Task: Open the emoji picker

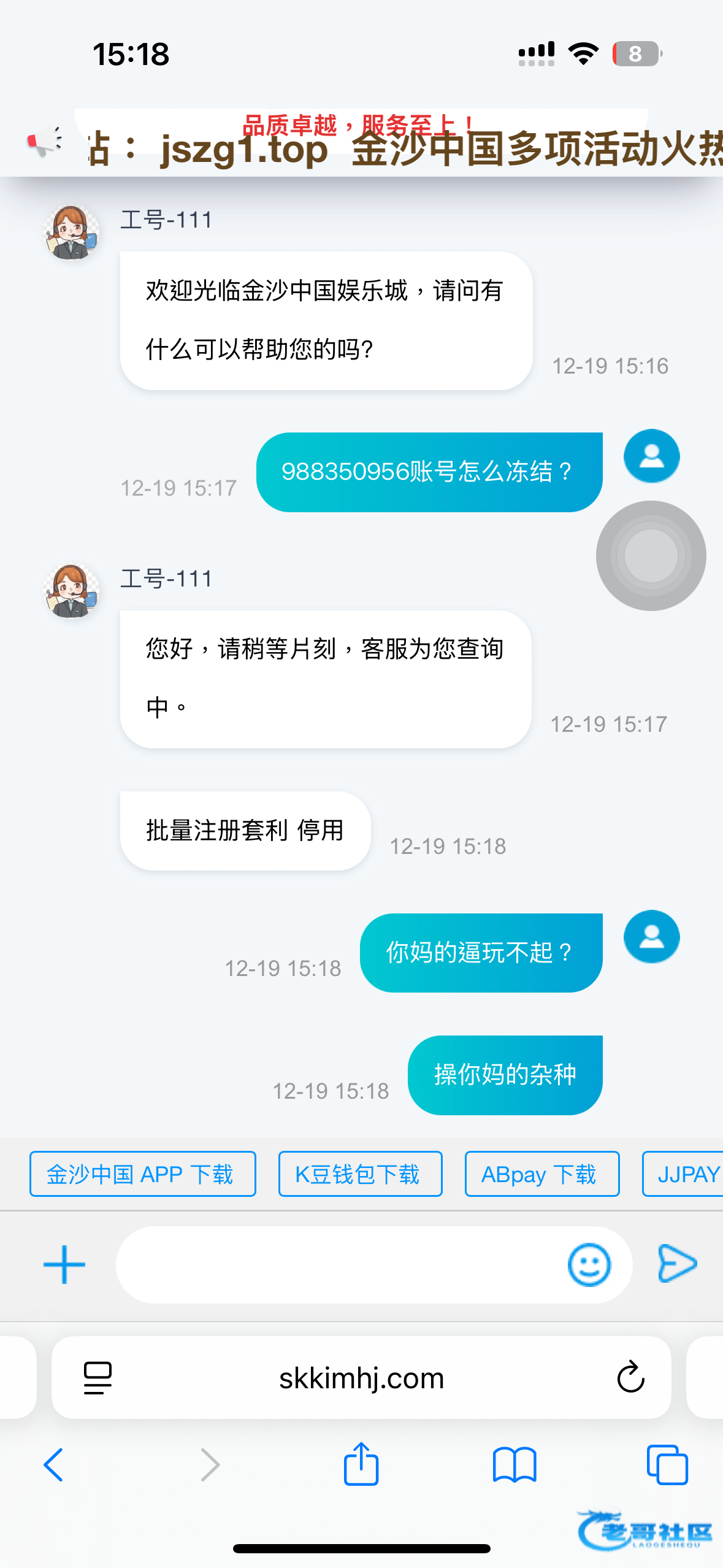Action: (589, 1264)
